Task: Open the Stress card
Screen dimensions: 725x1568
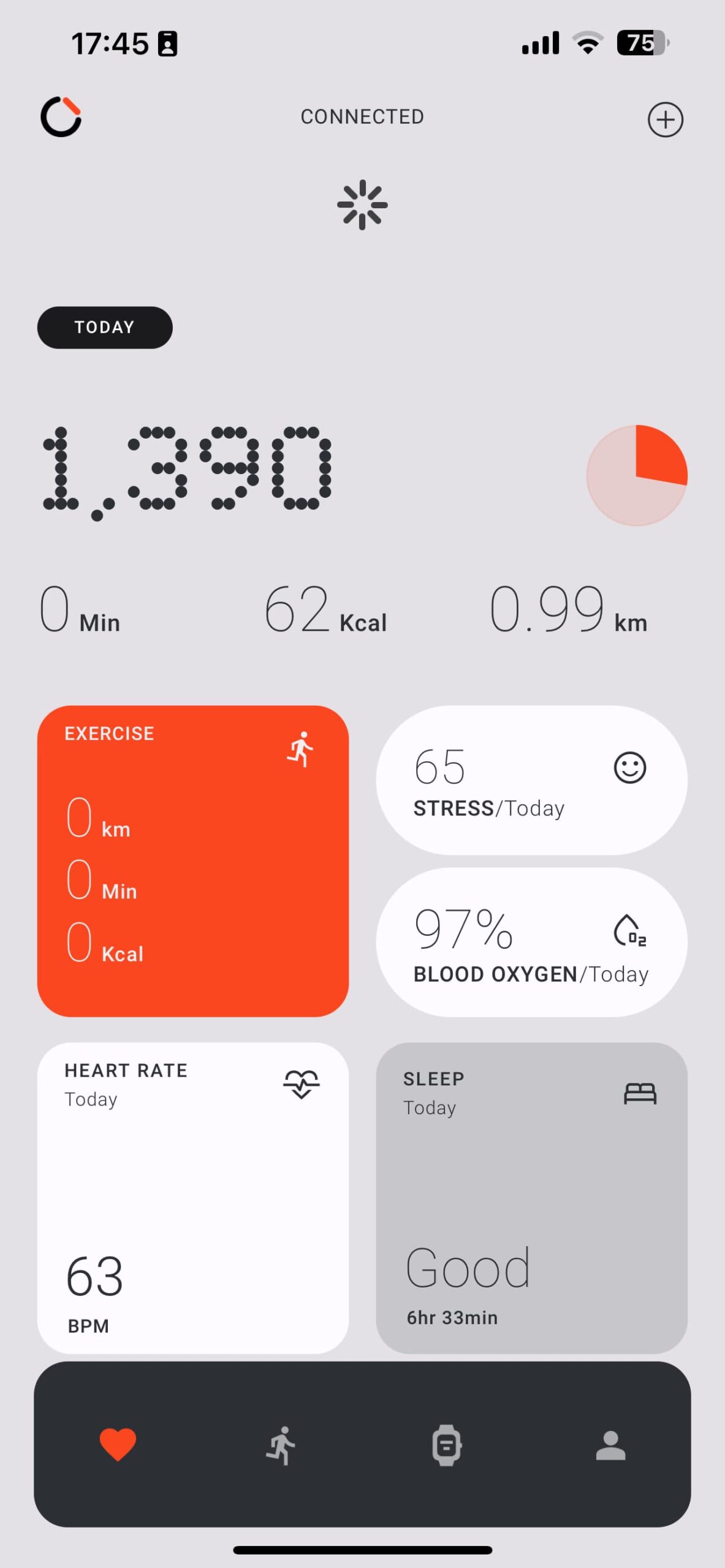Action: click(x=531, y=780)
